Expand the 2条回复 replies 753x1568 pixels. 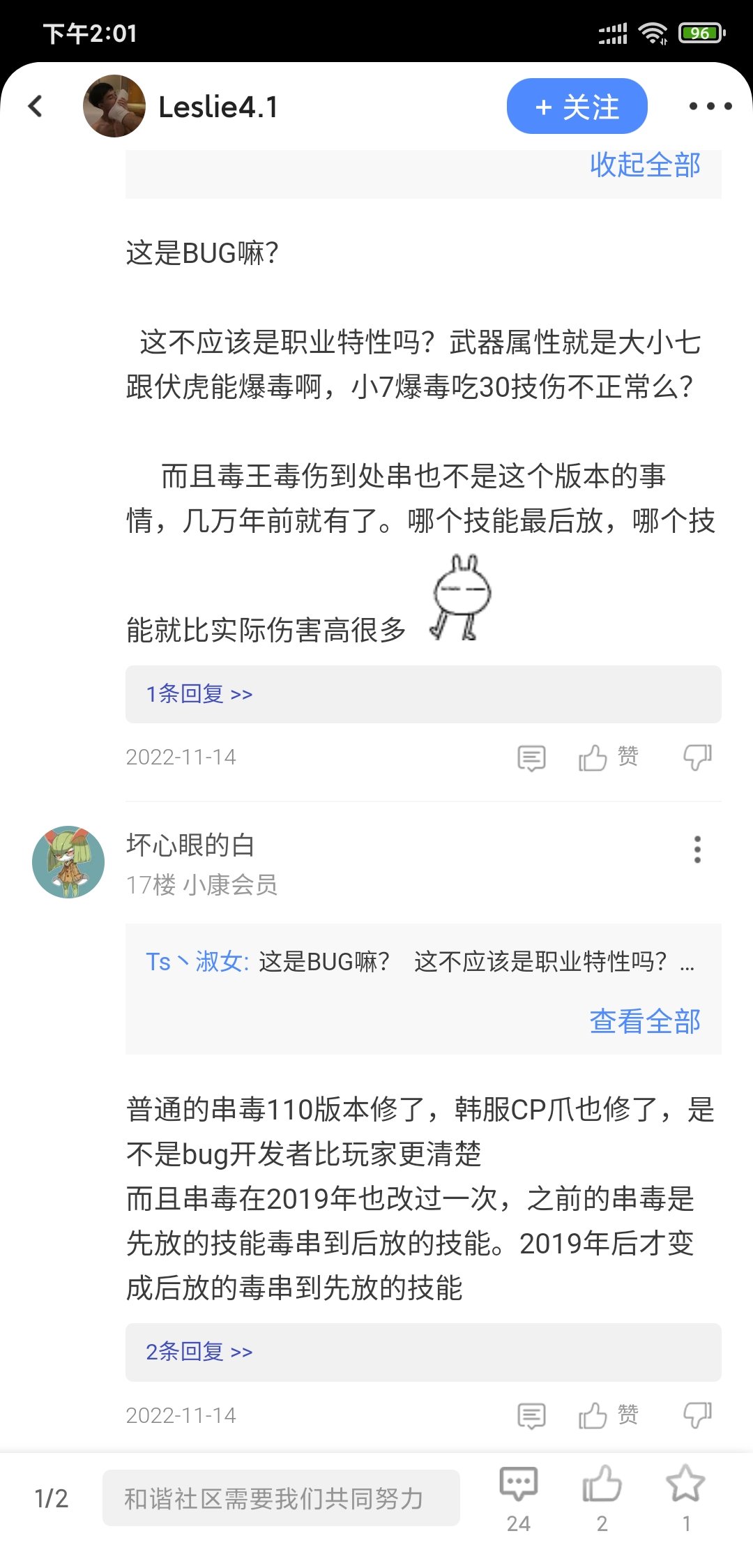pyautogui.click(x=199, y=1352)
